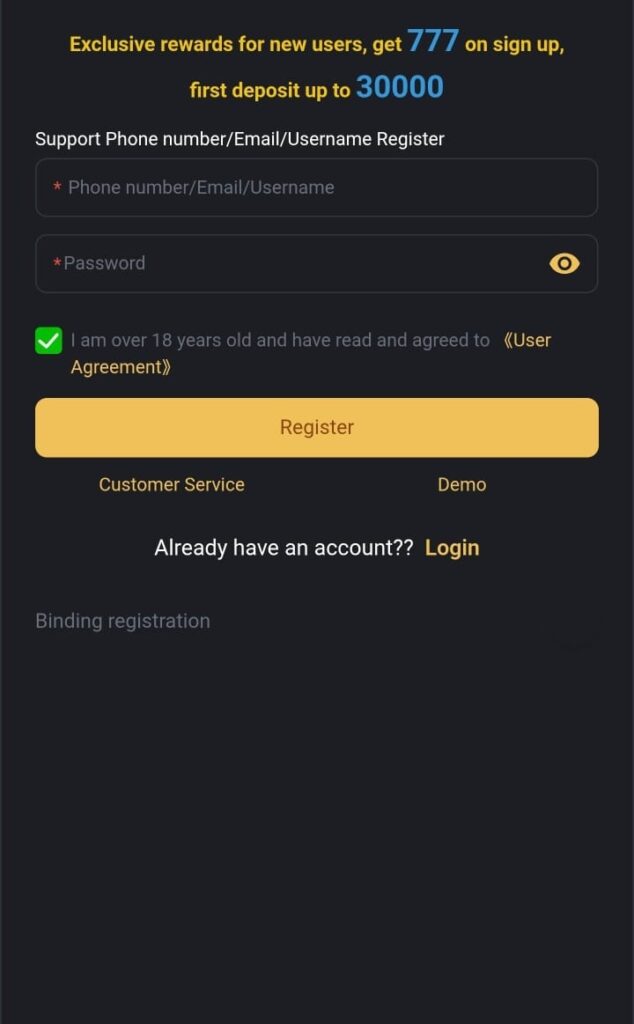Go to Login page
Viewport: 634px width, 1024px height.
pyautogui.click(x=452, y=548)
